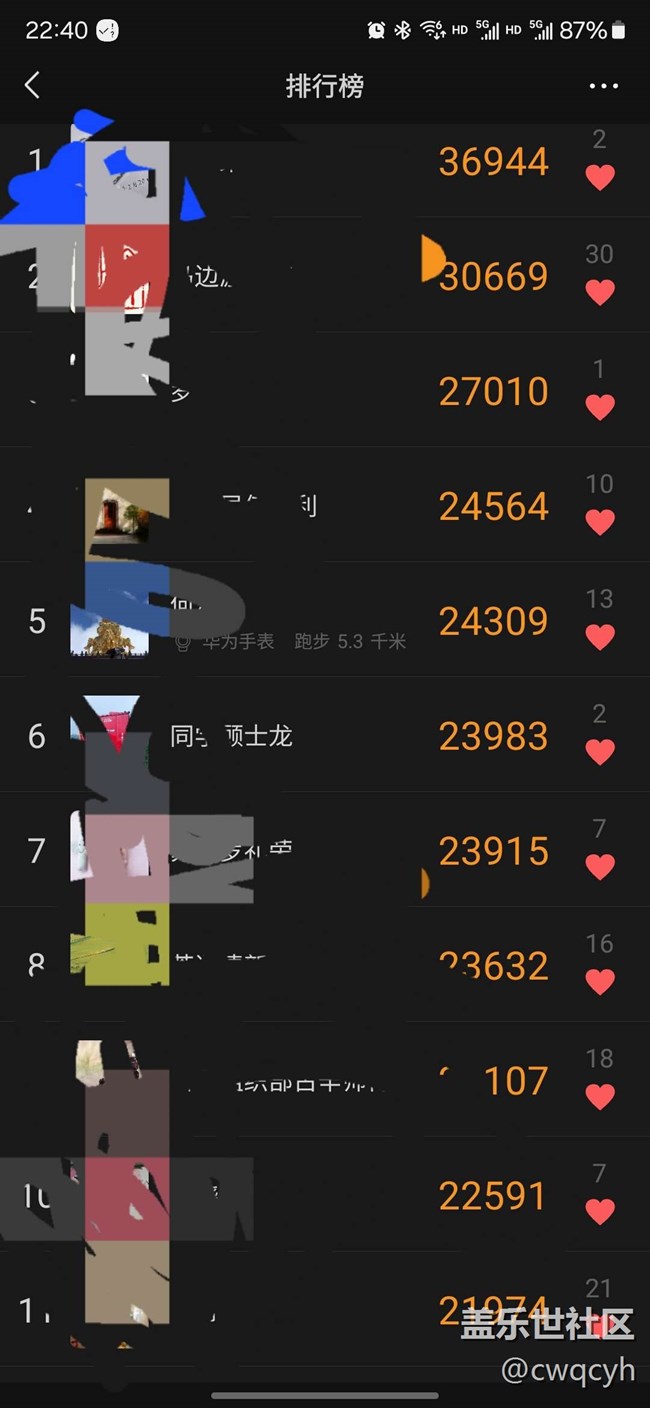Like the seventh-ranked entry with 23915 steps
Screen dimensions: 650x1408
click(x=599, y=867)
